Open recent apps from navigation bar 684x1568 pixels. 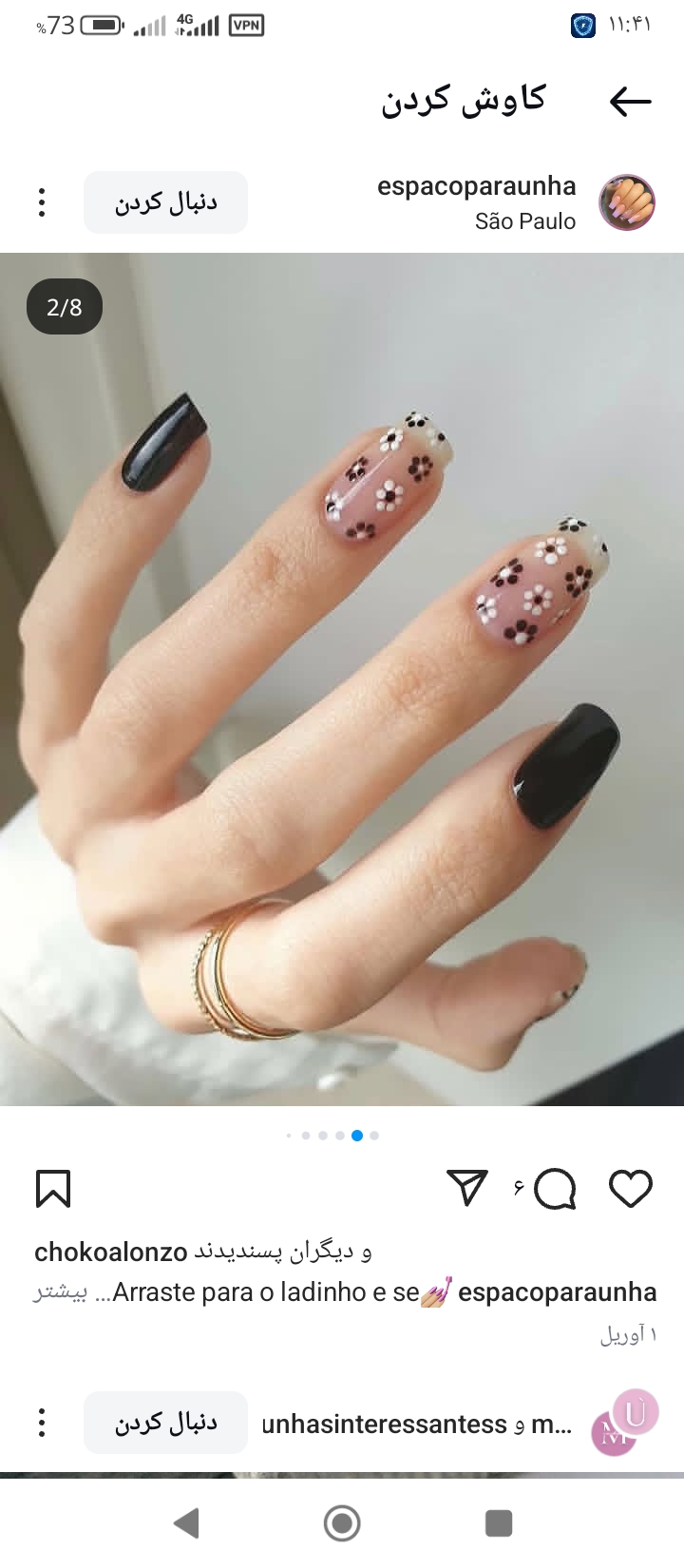click(x=499, y=1522)
